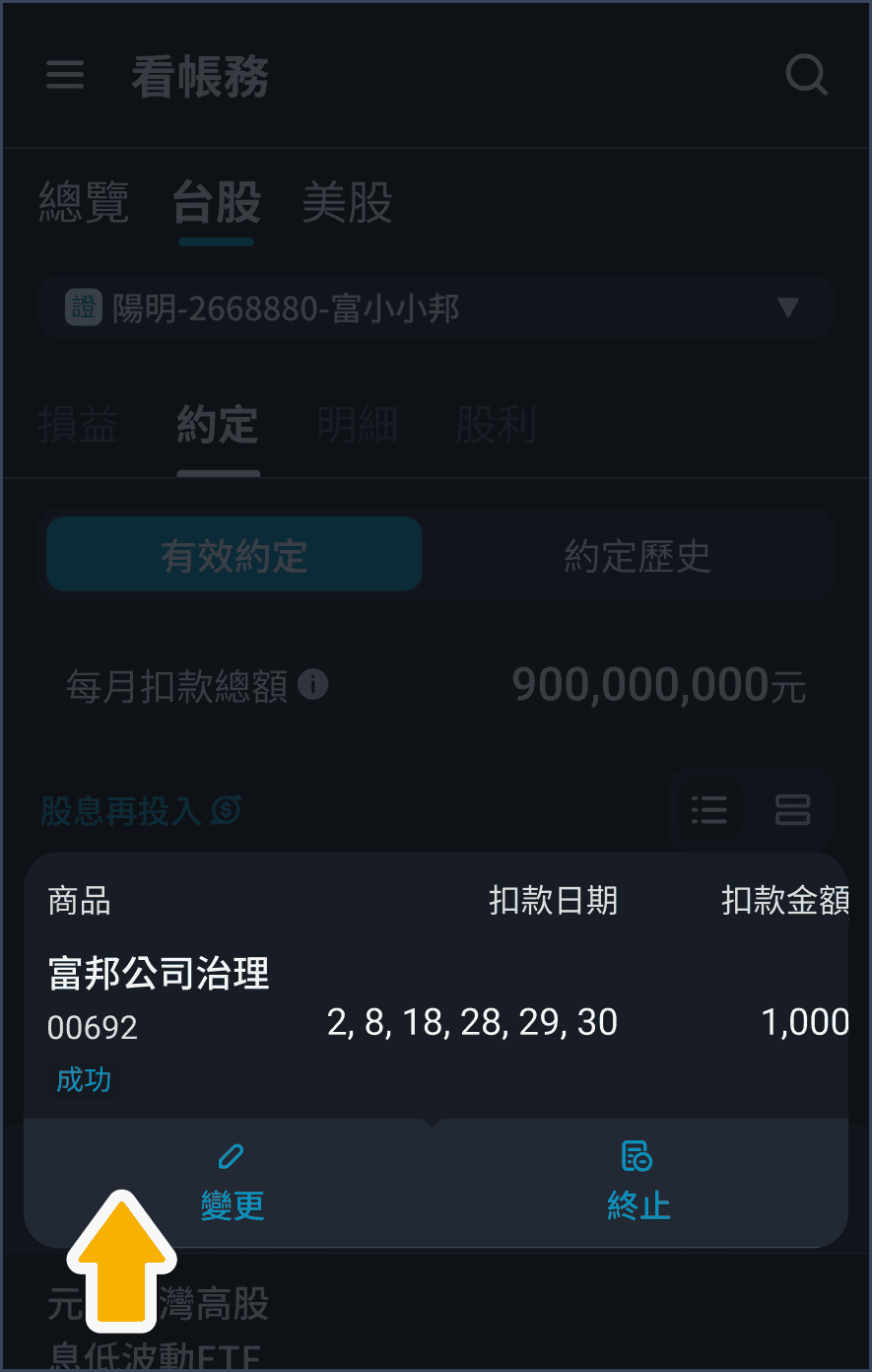
Task: Select the 台股 tab
Action: tap(217, 204)
